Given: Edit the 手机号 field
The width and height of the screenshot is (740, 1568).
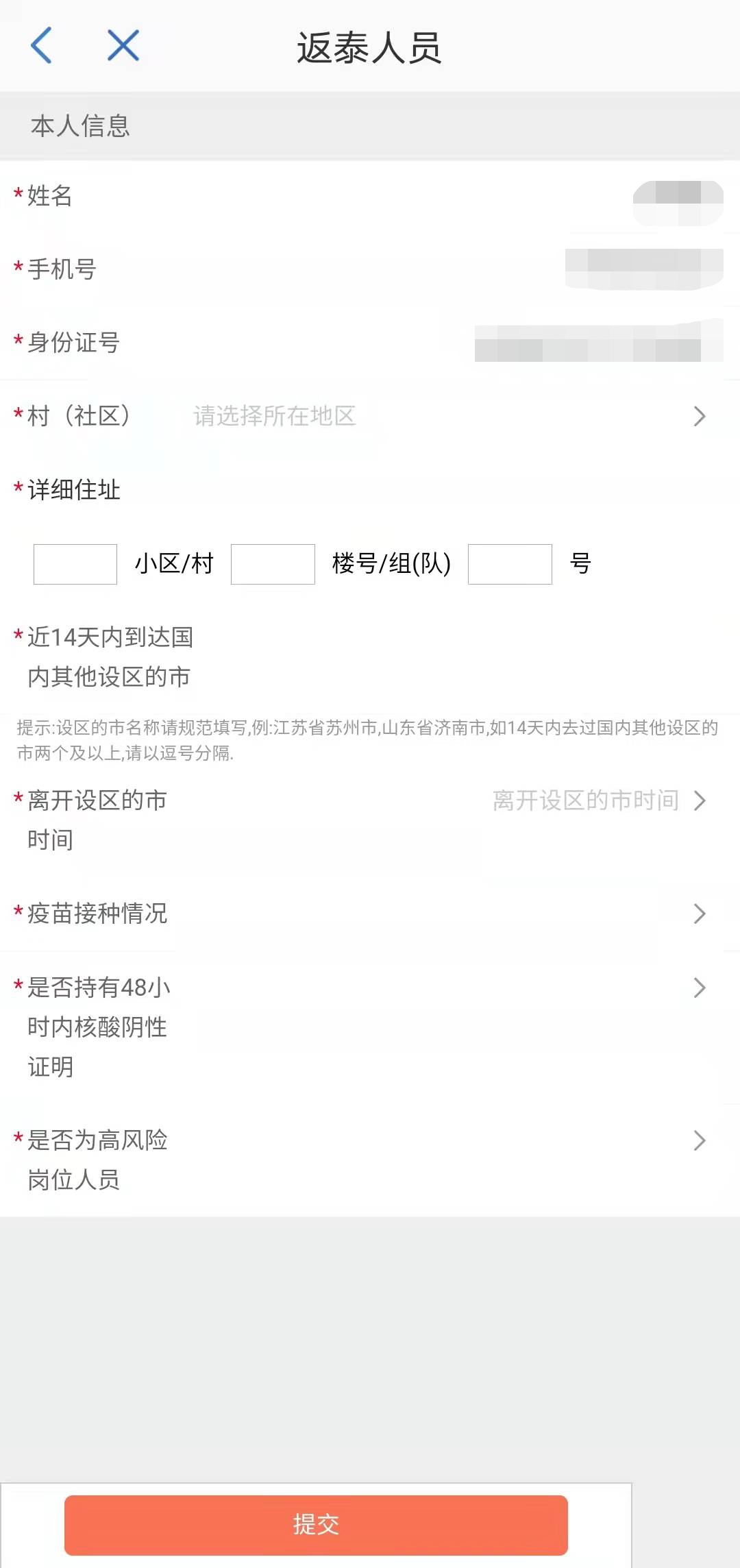Looking at the screenshot, I should point(643,269).
